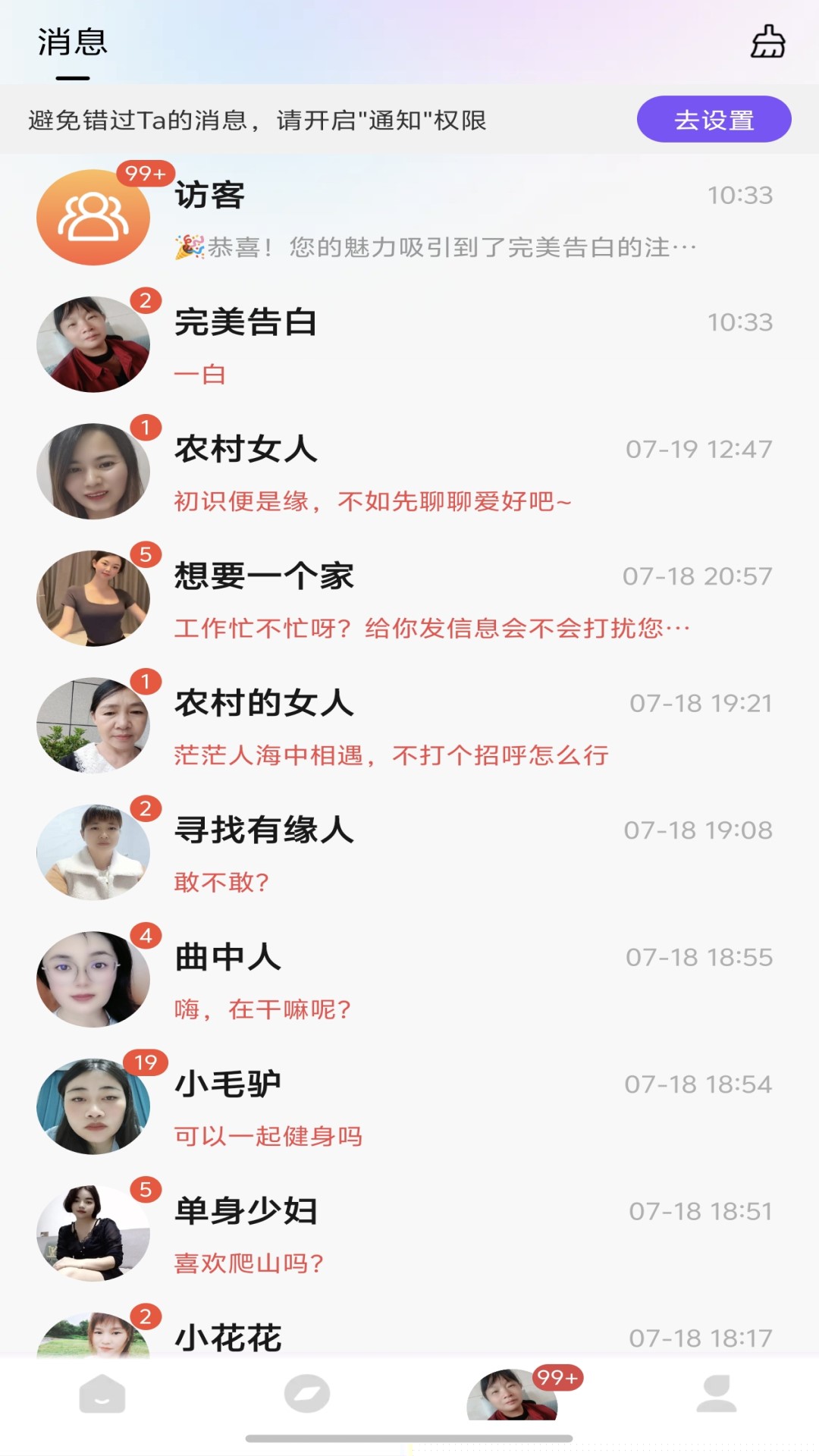Viewport: 819px width, 1456px height.
Task: Open the chat with 寻找有缘人
Action: pos(409,853)
